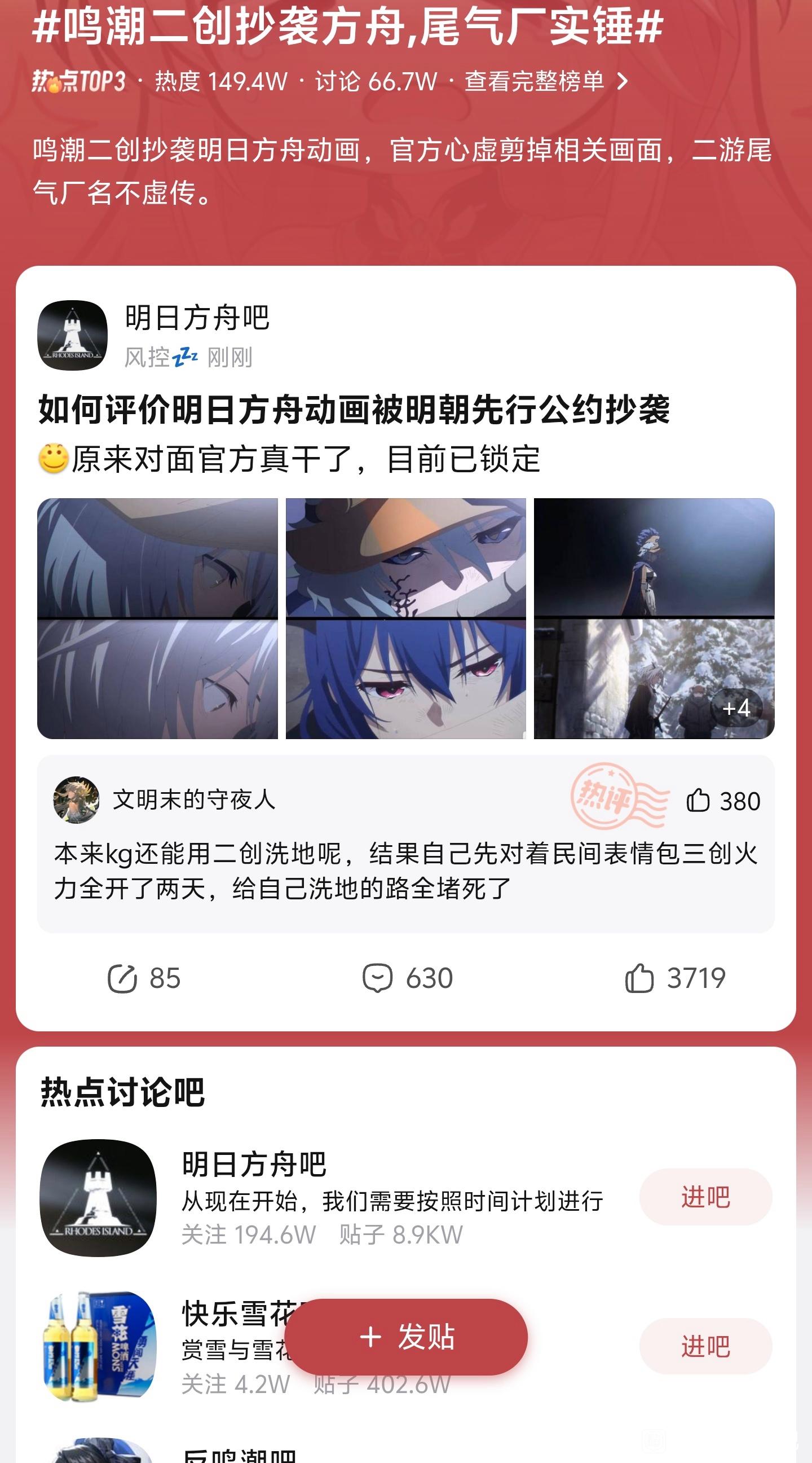Enter 快乐雪花吧 via its 进吧 button
Screen dimensions: 812x1463
point(705,1346)
